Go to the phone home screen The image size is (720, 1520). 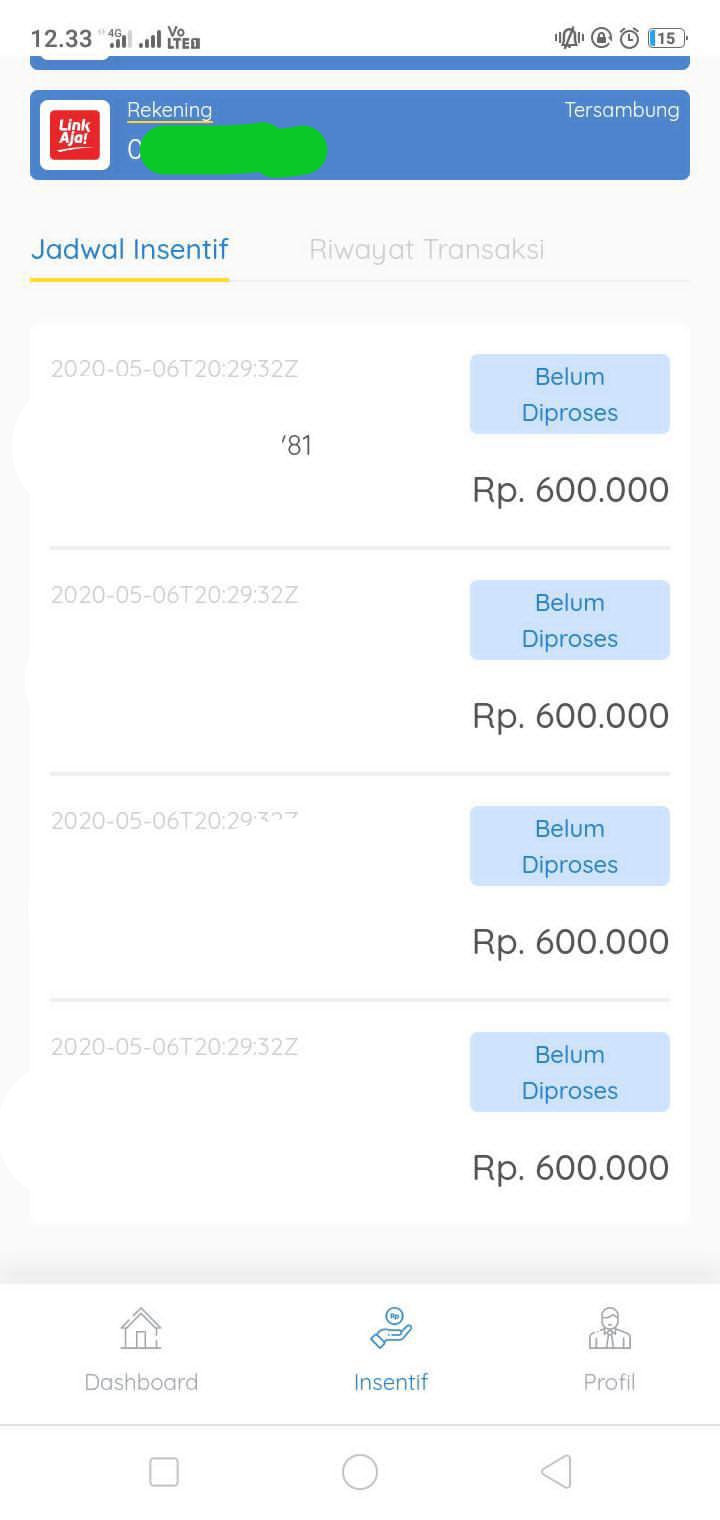pos(360,1472)
